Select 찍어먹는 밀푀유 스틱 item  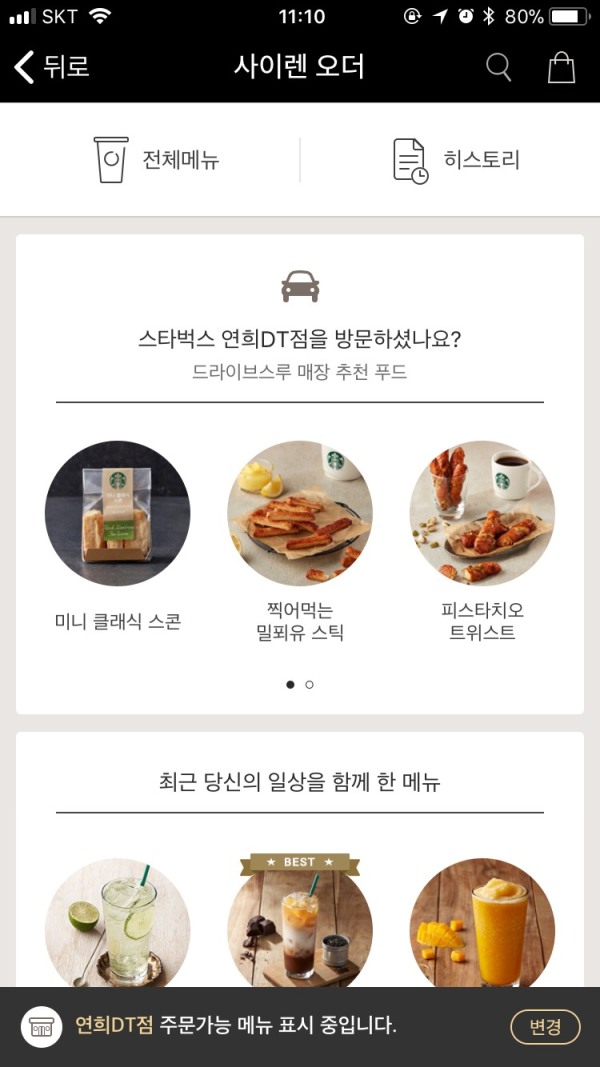pyautogui.click(x=300, y=541)
